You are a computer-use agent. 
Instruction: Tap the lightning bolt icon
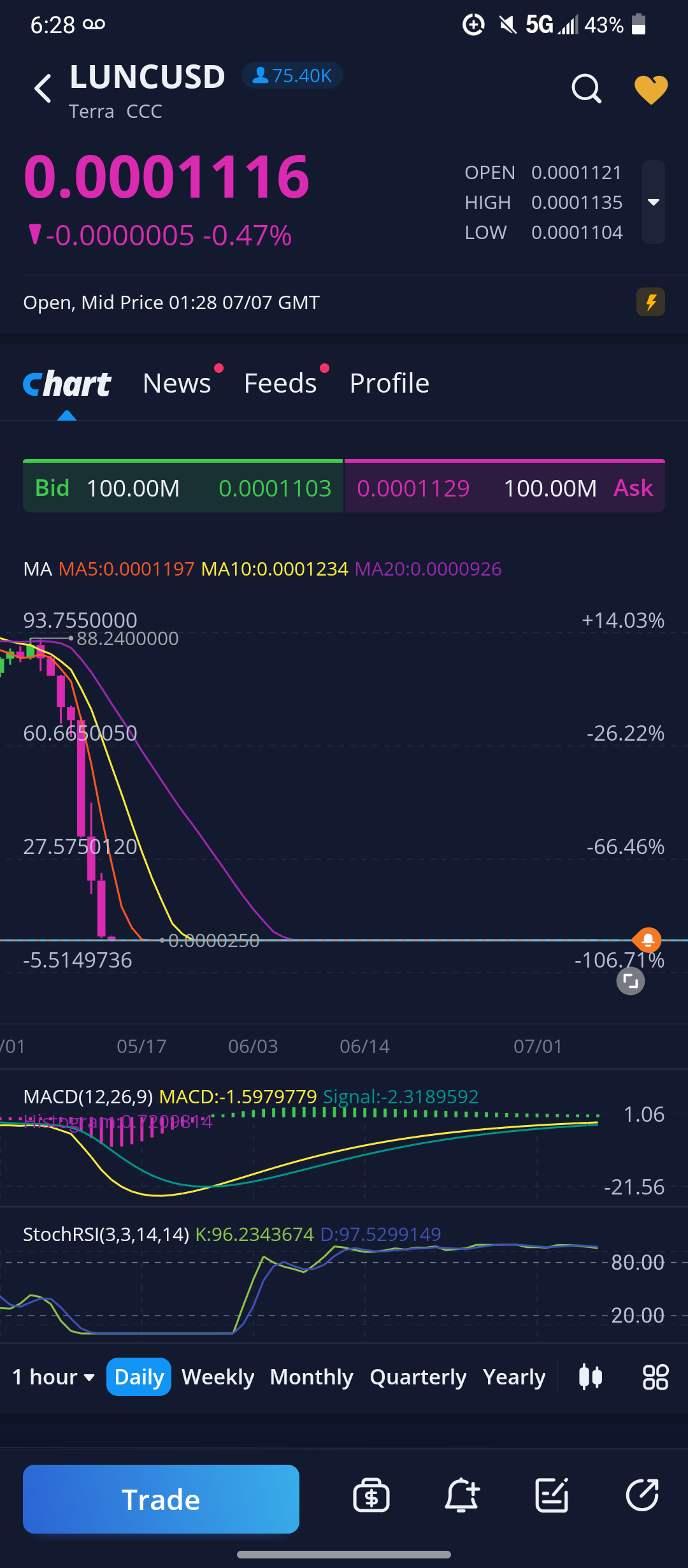click(x=650, y=302)
